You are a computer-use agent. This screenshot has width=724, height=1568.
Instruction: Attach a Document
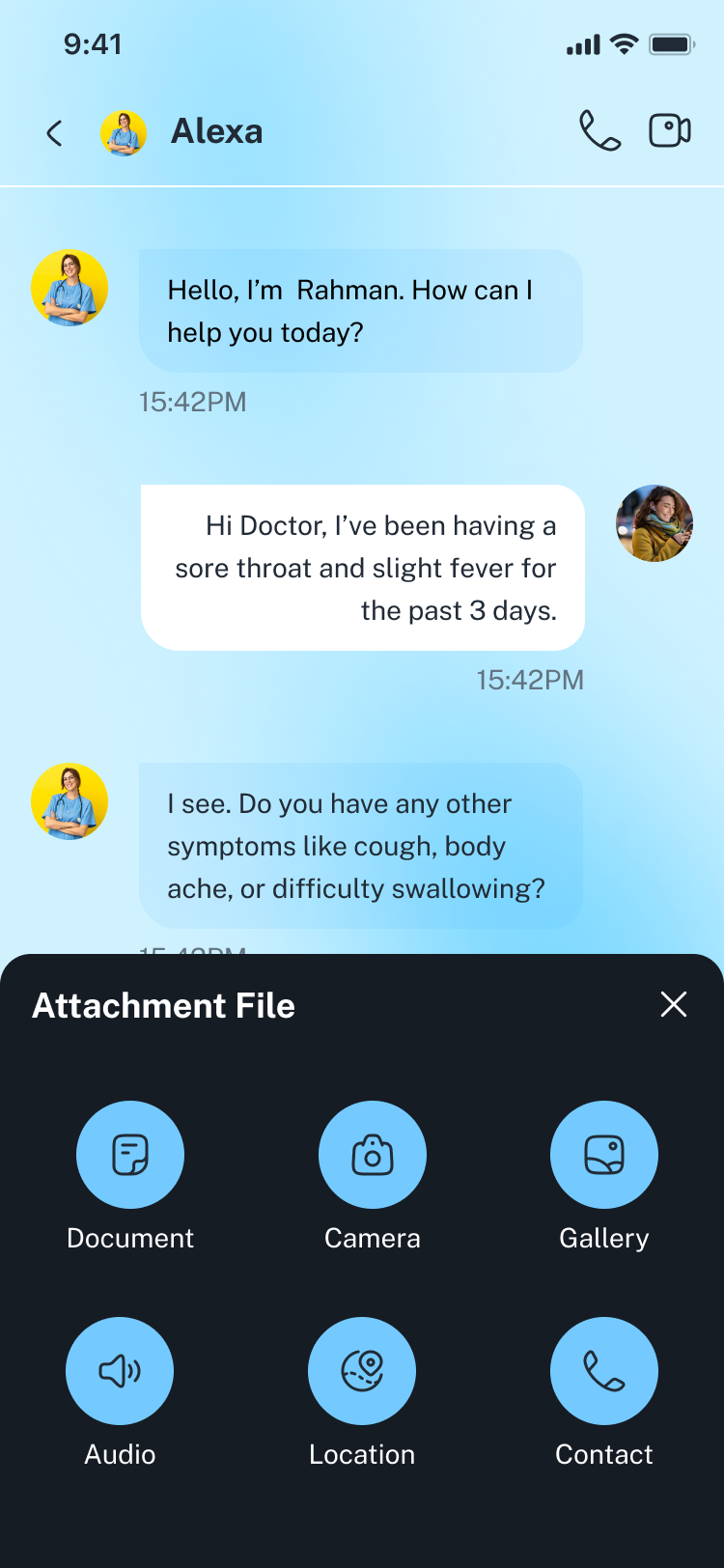(x=130, y=1155)
